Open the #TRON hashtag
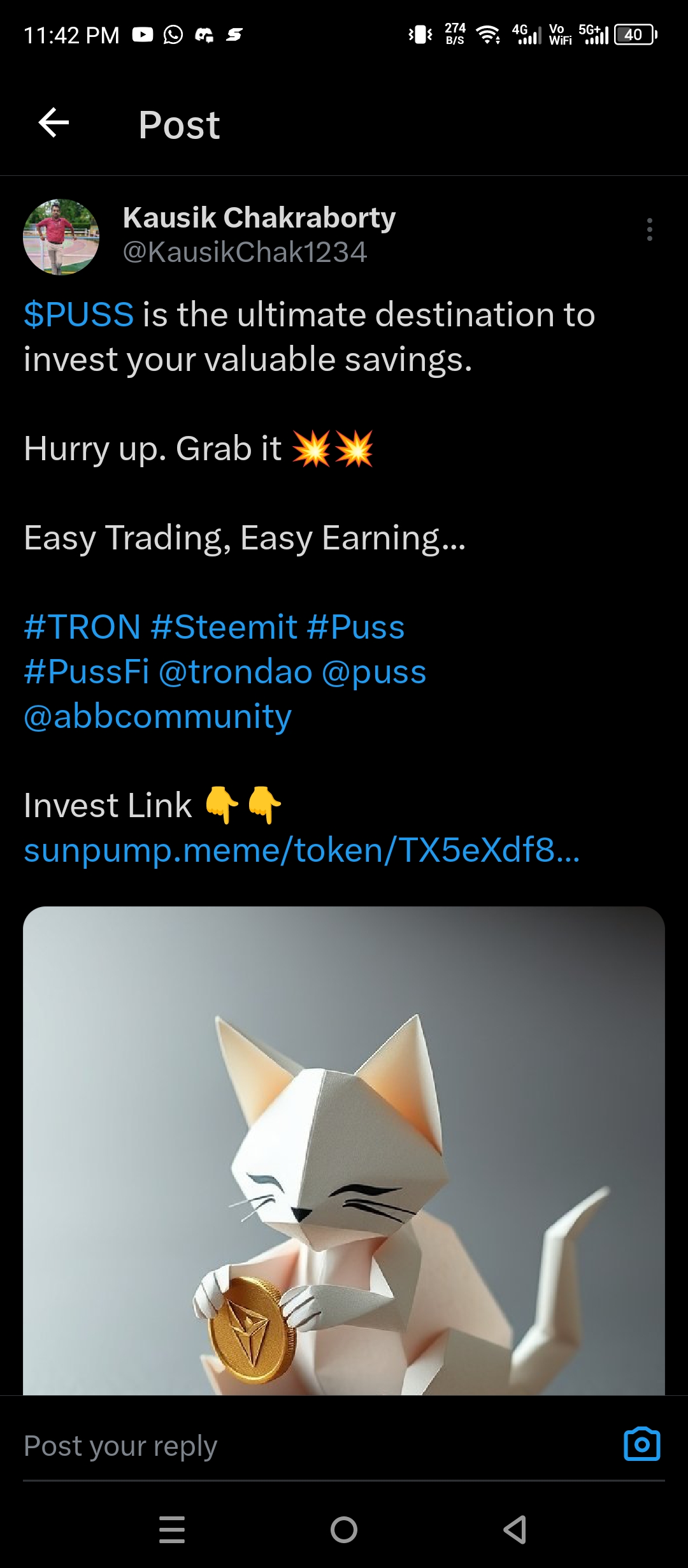Viewport: 688px width, 1568px height. pos(82,627)
